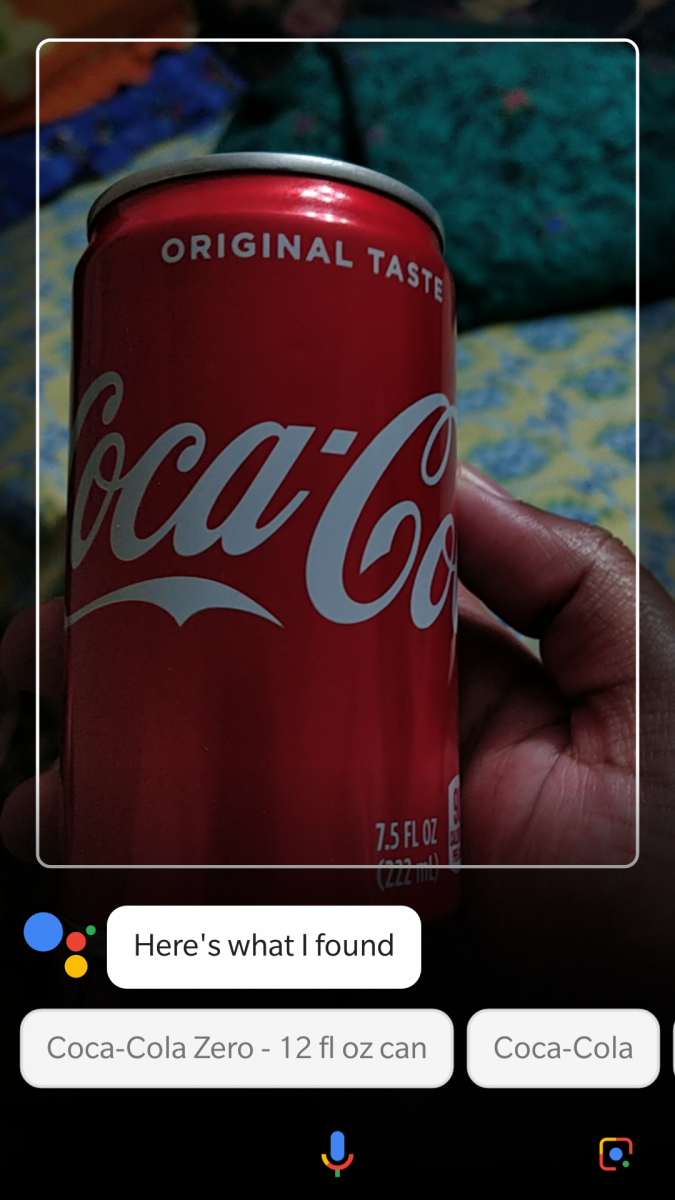
Task: Open the Google Lens icon
Action: (616, 1154)
